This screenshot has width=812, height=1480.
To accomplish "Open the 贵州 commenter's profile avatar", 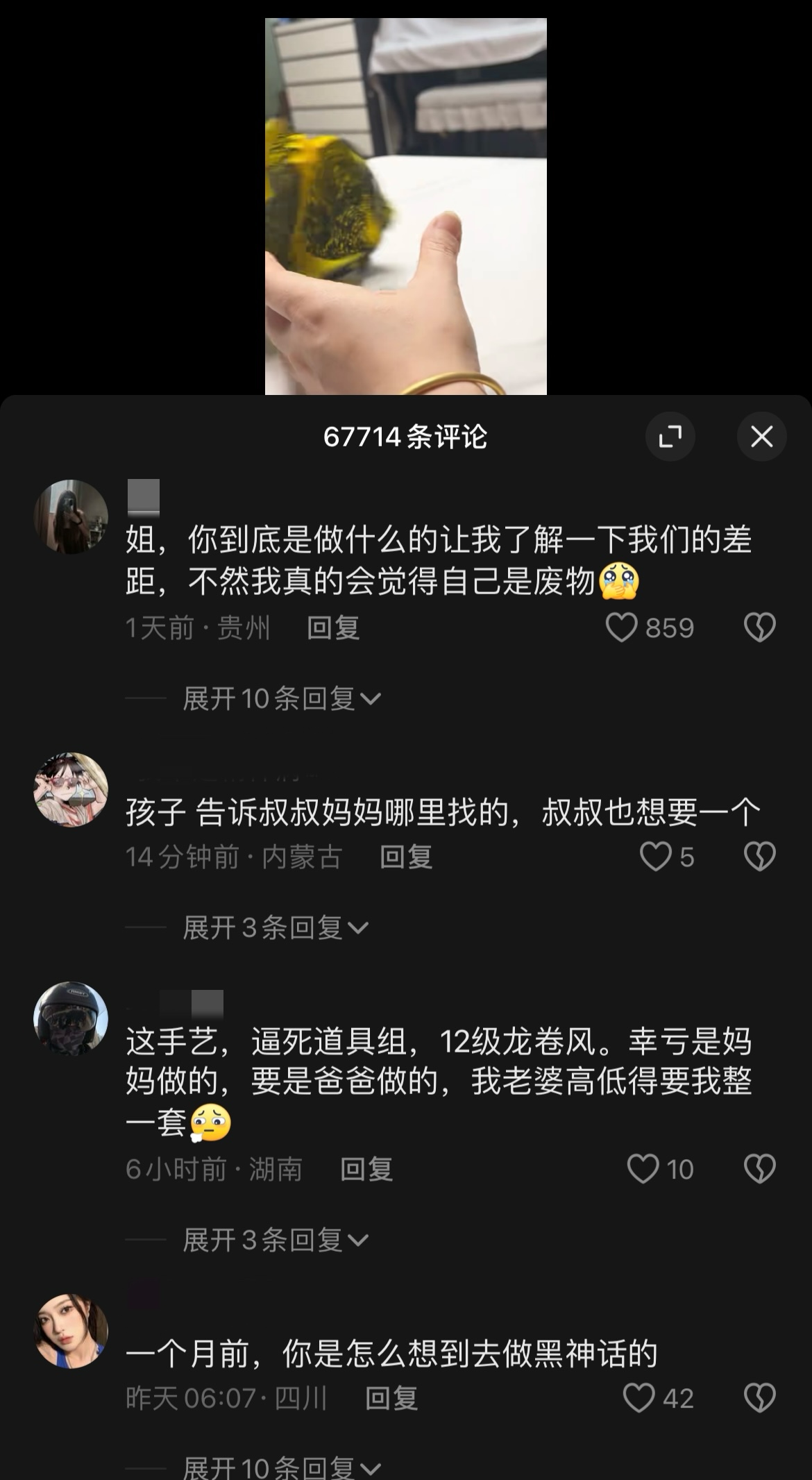I will coord(71,516).
